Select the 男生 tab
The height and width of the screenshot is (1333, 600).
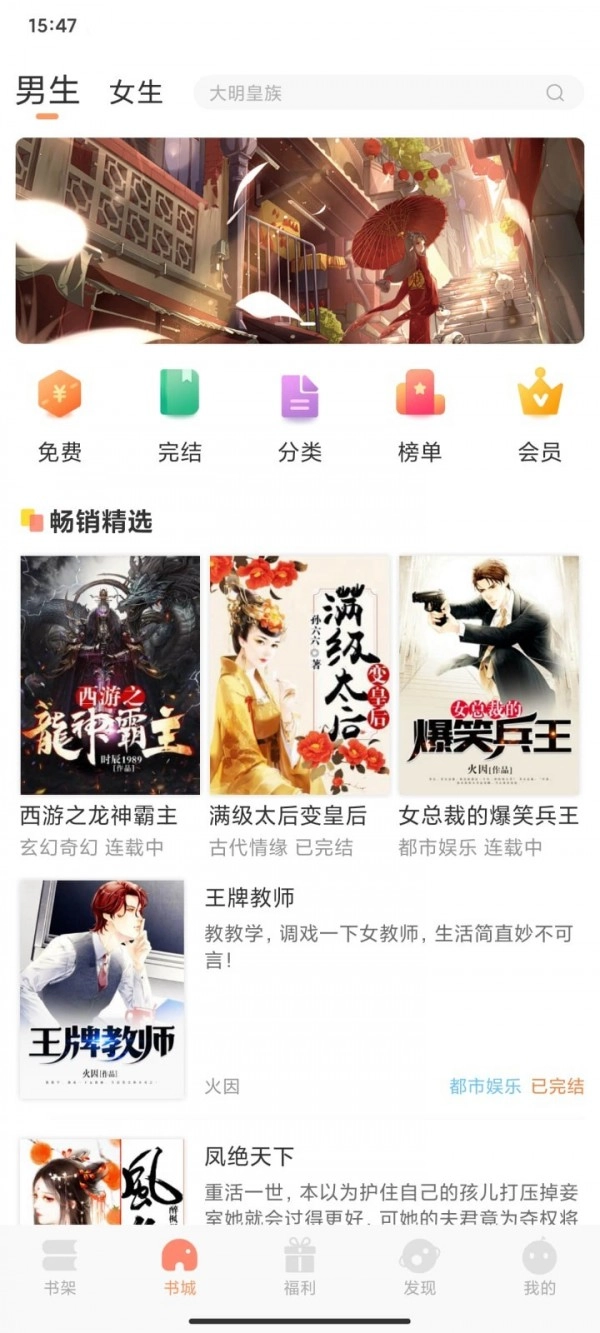tap(47, 92)
